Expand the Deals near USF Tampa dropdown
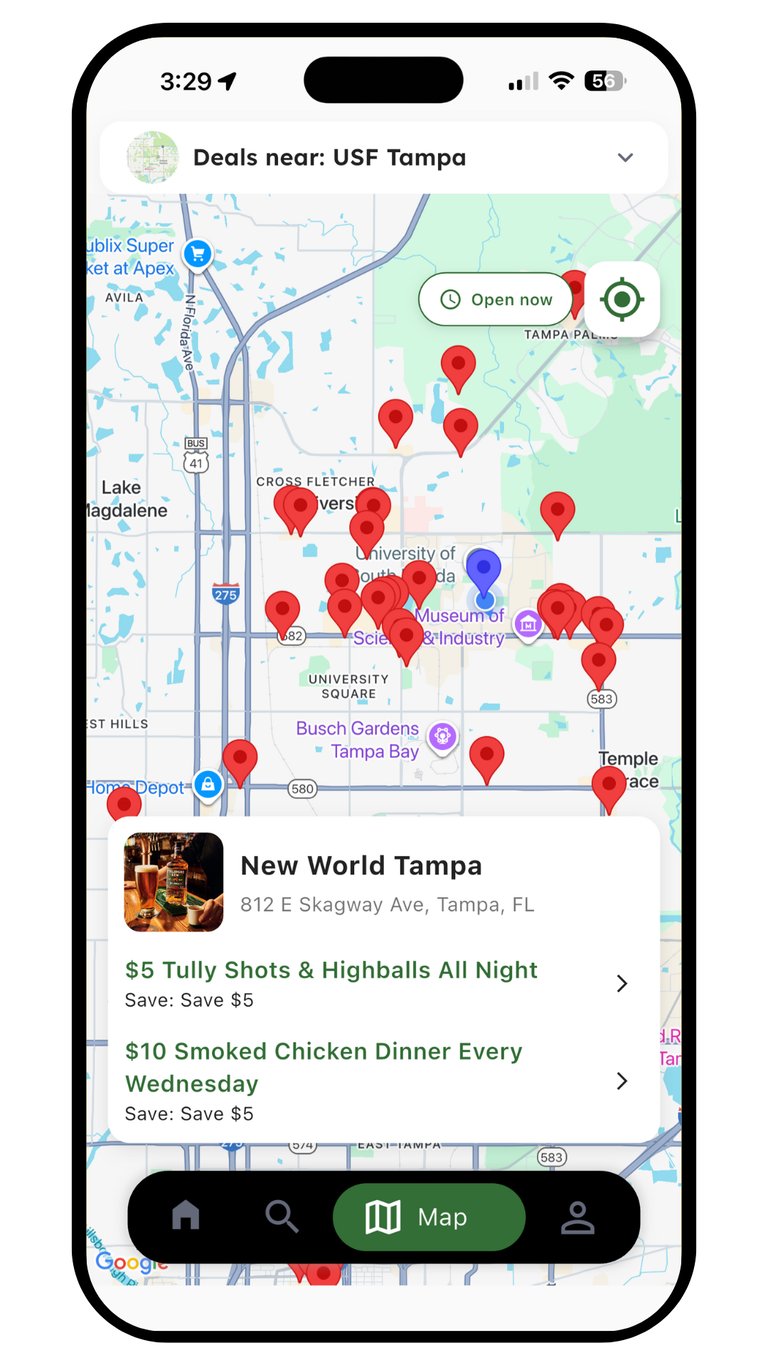This screenshot has width=768, height=1365. tap(384, 158)
